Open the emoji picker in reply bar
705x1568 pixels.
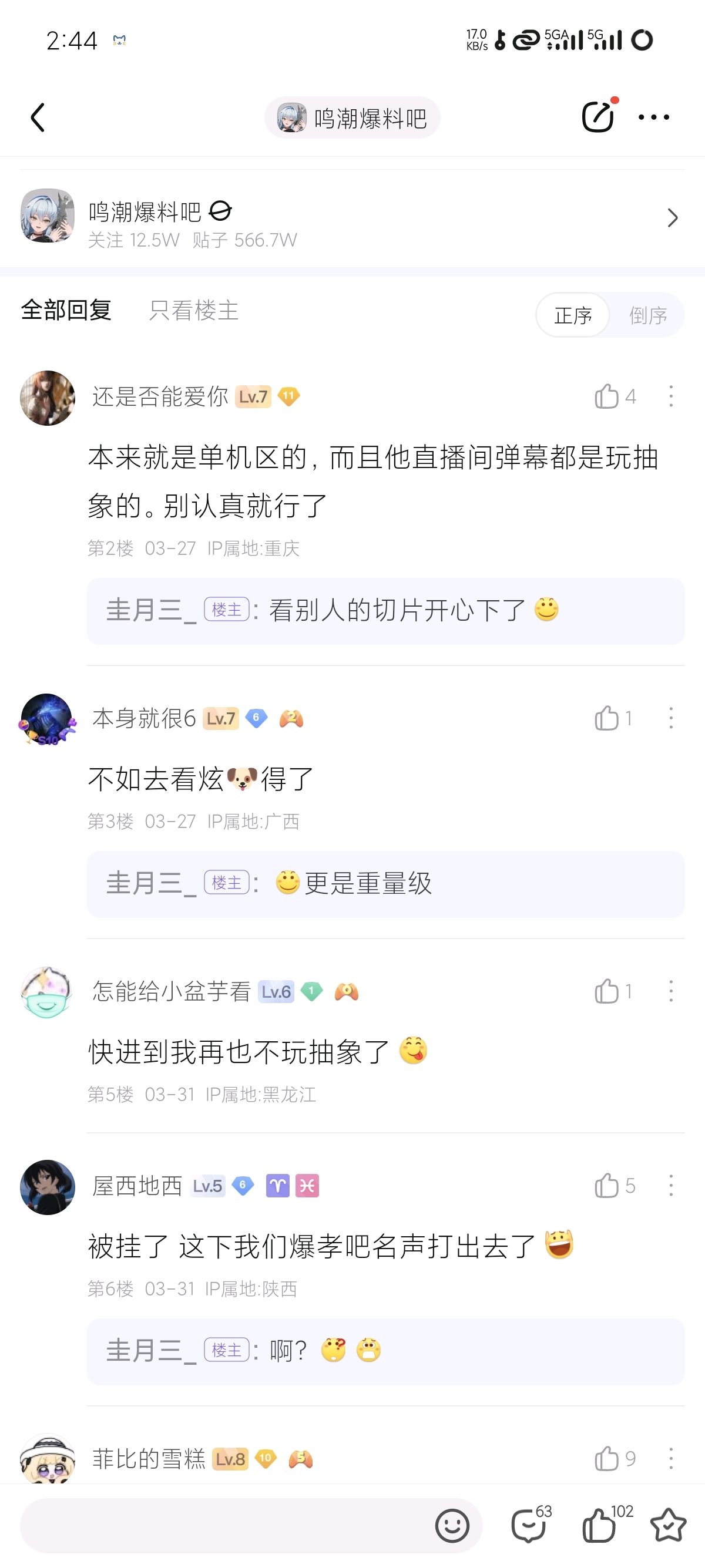(x=452, y=1525)
